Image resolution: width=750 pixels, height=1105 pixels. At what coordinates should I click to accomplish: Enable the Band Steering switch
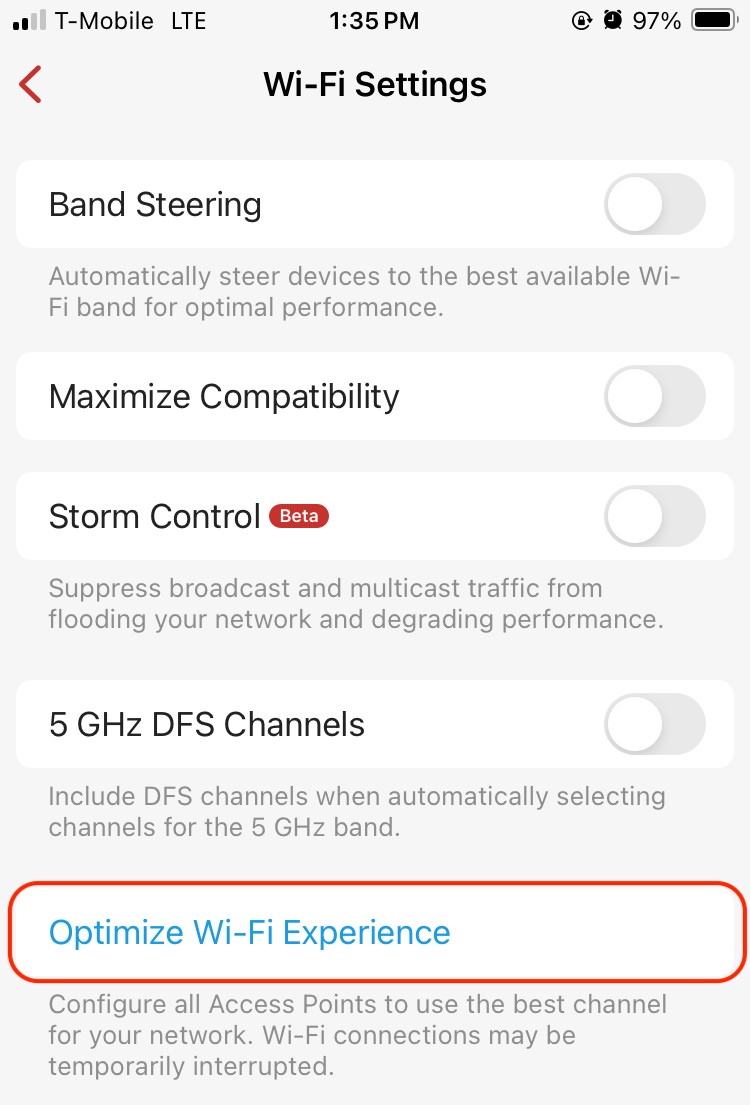[654, 204]
